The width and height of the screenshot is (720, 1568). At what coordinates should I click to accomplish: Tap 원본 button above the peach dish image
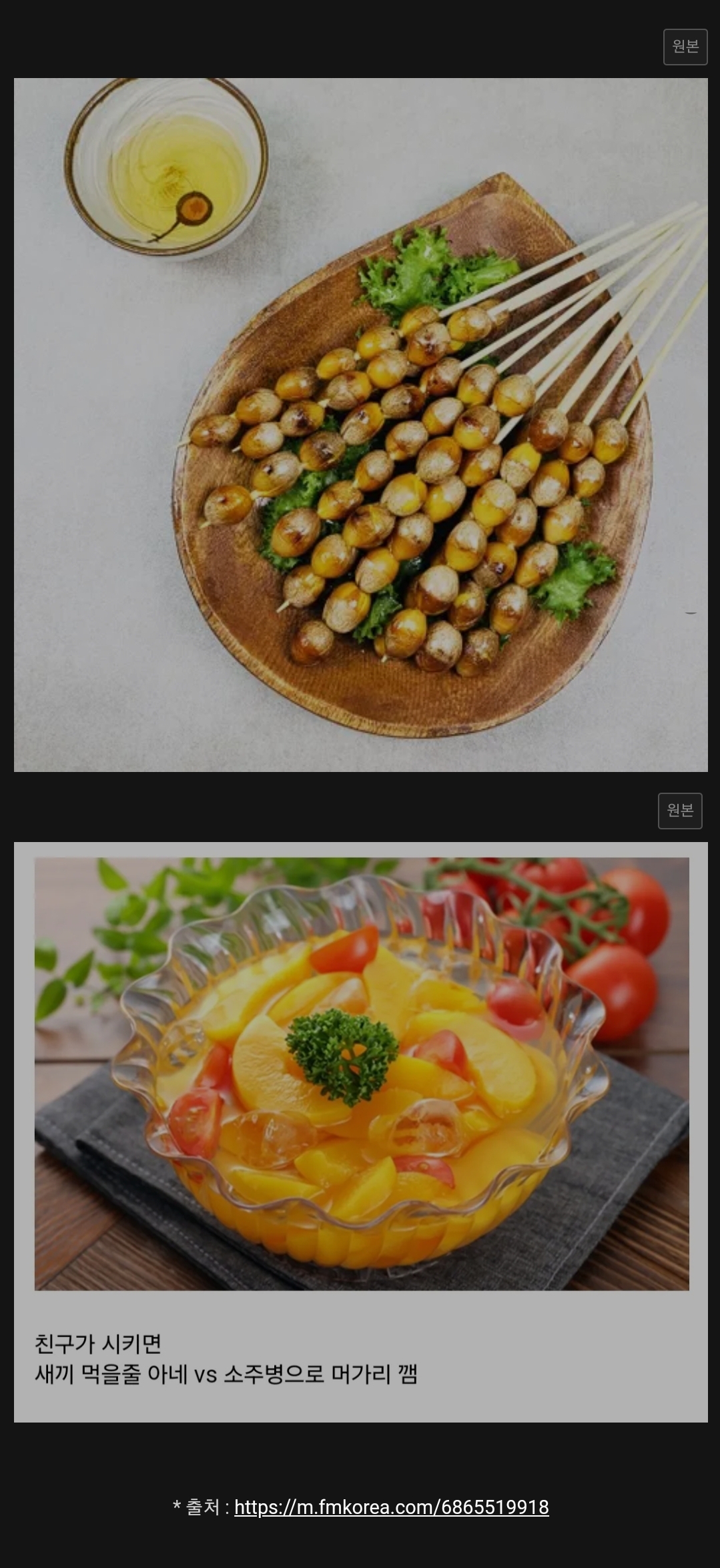[679, 811]
